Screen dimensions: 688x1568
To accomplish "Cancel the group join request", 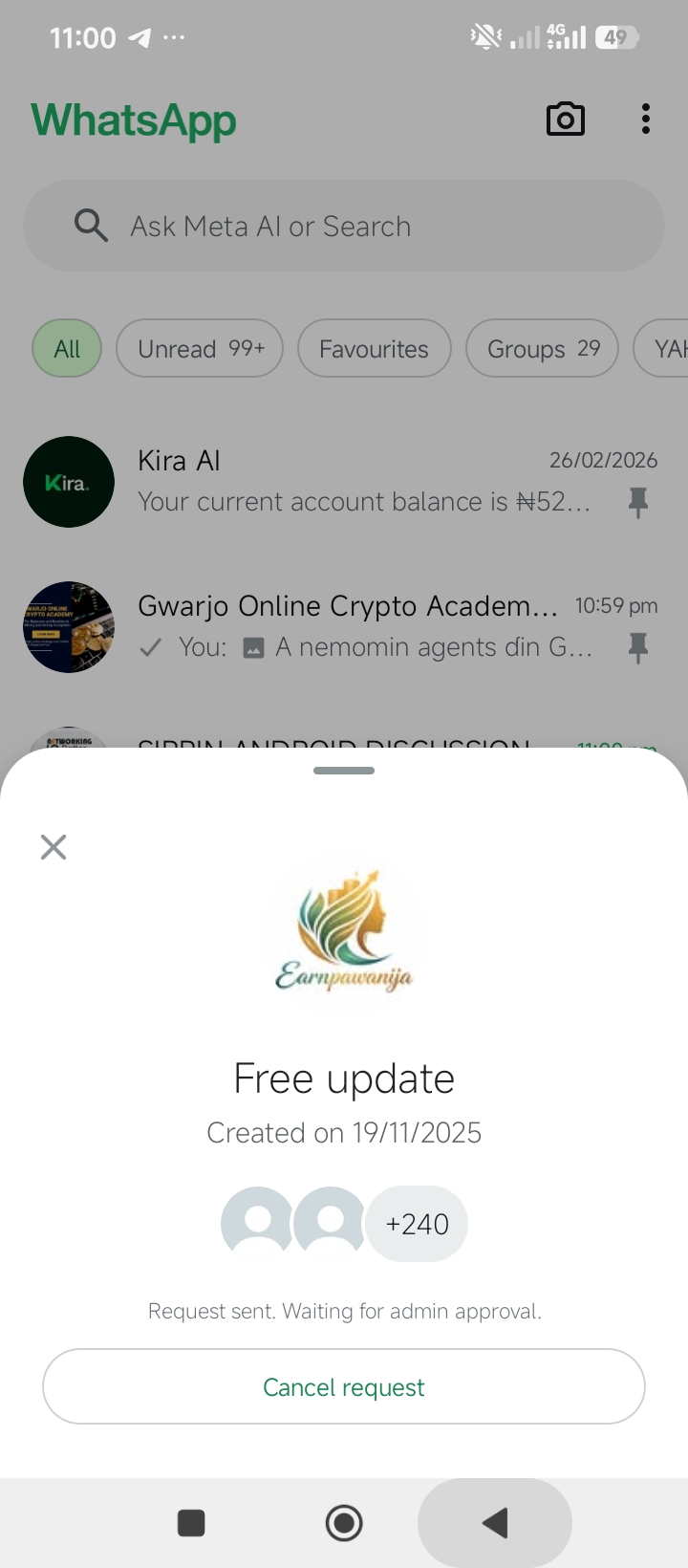I will (x=344, y=1386).
